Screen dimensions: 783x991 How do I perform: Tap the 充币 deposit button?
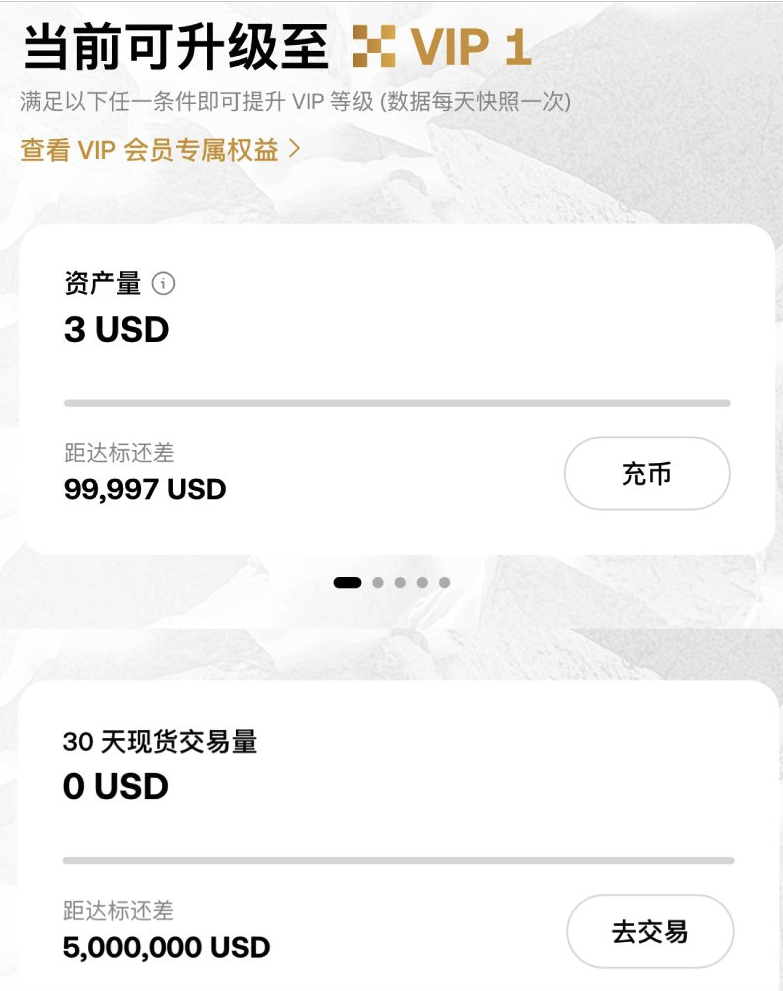click(x=647, y=474)
